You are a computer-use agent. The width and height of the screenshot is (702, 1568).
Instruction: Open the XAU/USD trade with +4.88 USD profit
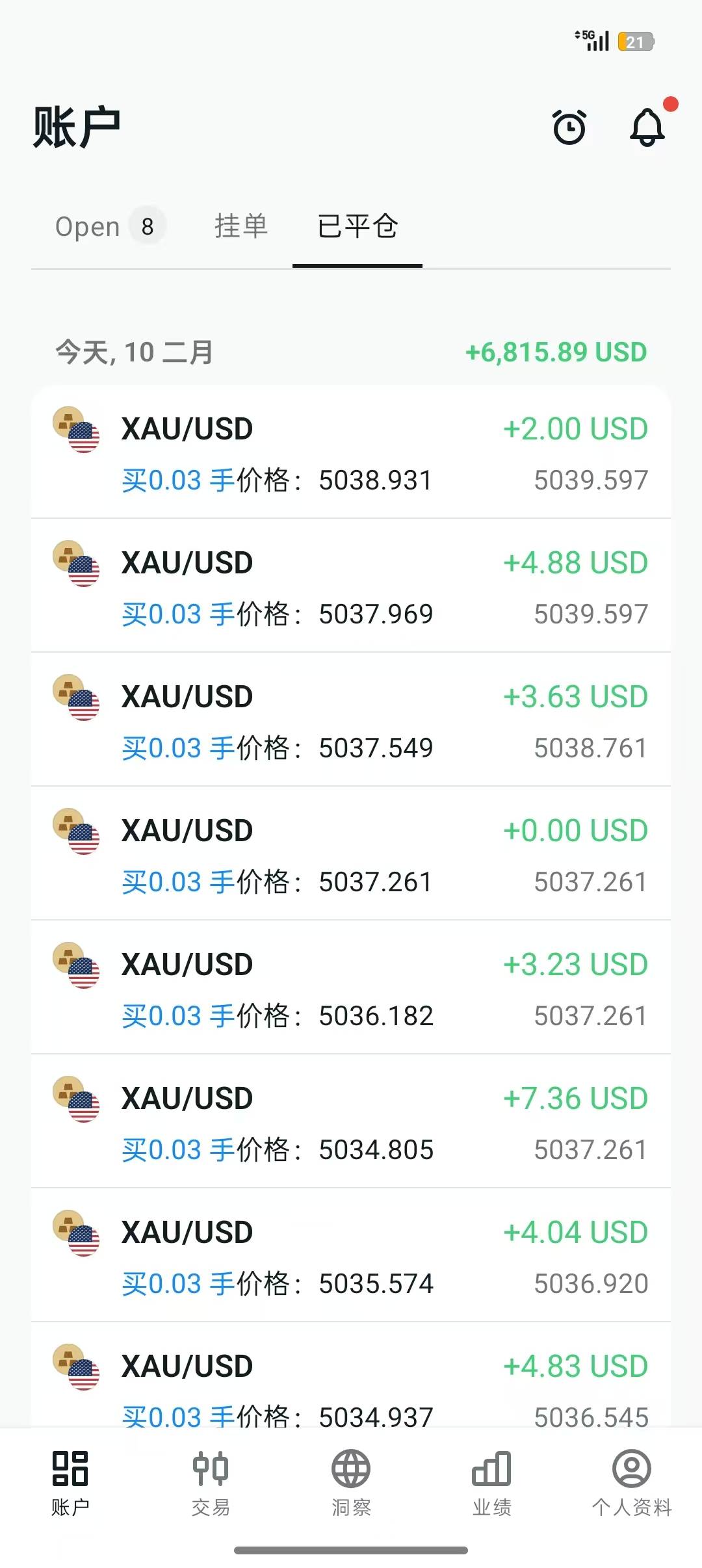[351, 587]
